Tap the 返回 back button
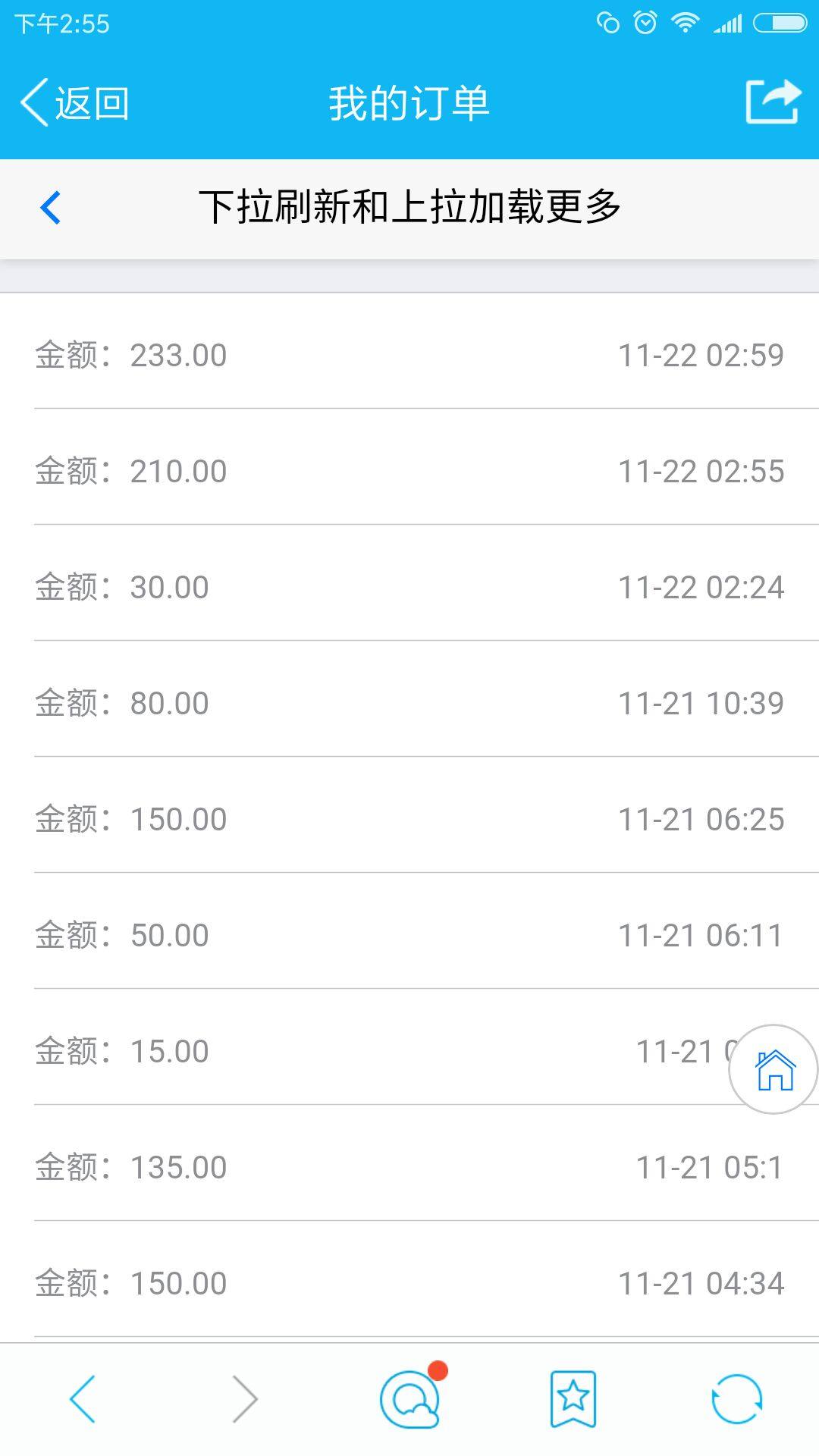Screen dimensions: 819x1456 [74, 102]
